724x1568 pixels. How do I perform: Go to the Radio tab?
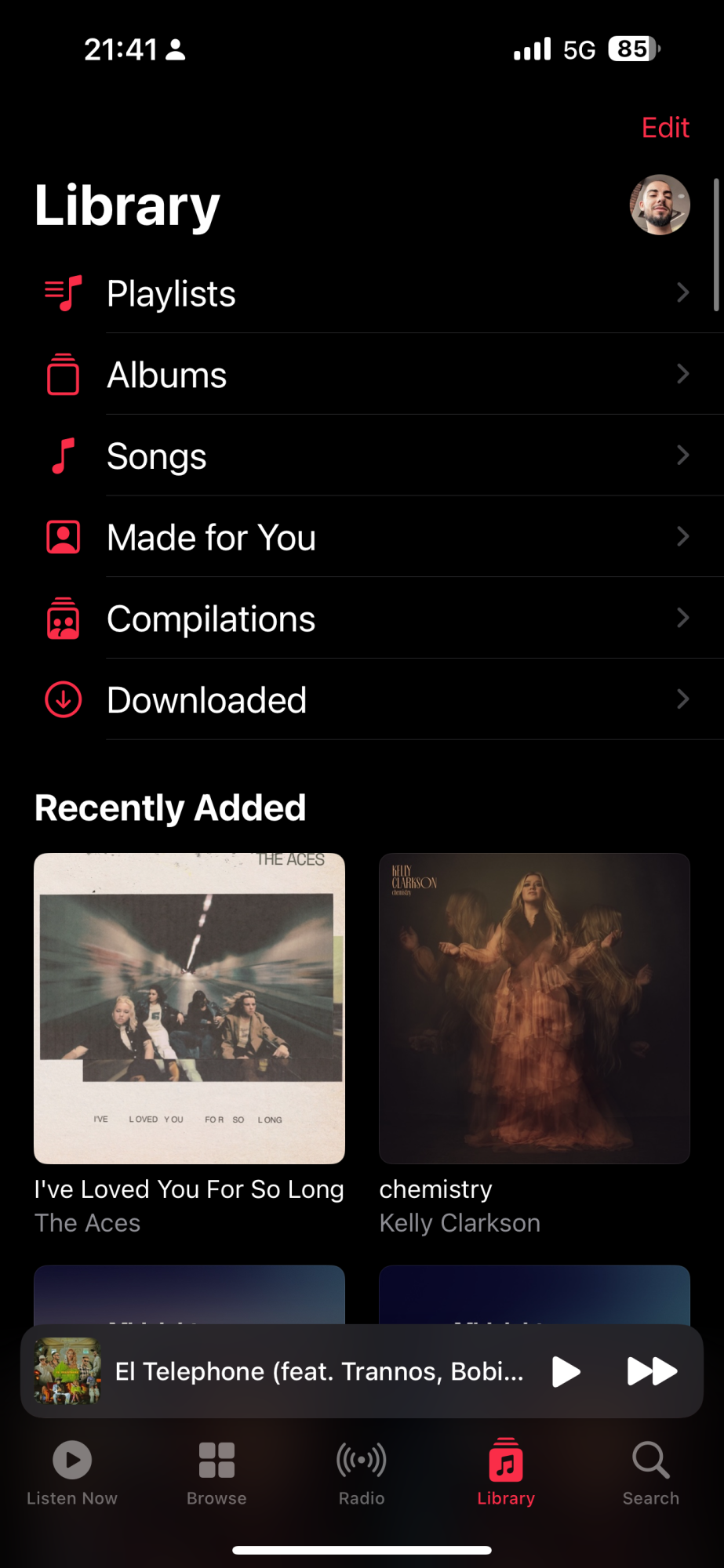pos(362,1472)
